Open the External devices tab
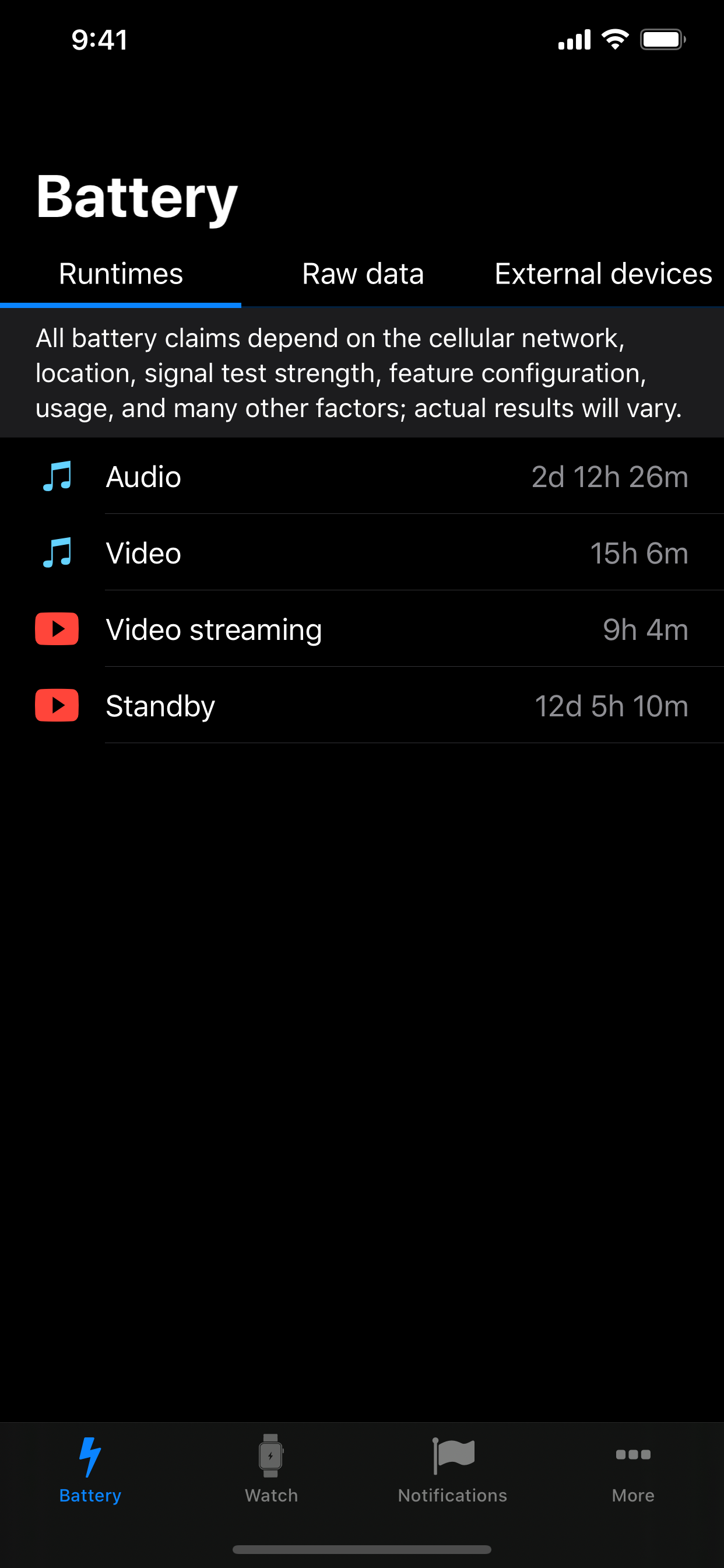The image size is (724, 1568). coord(603,274)
